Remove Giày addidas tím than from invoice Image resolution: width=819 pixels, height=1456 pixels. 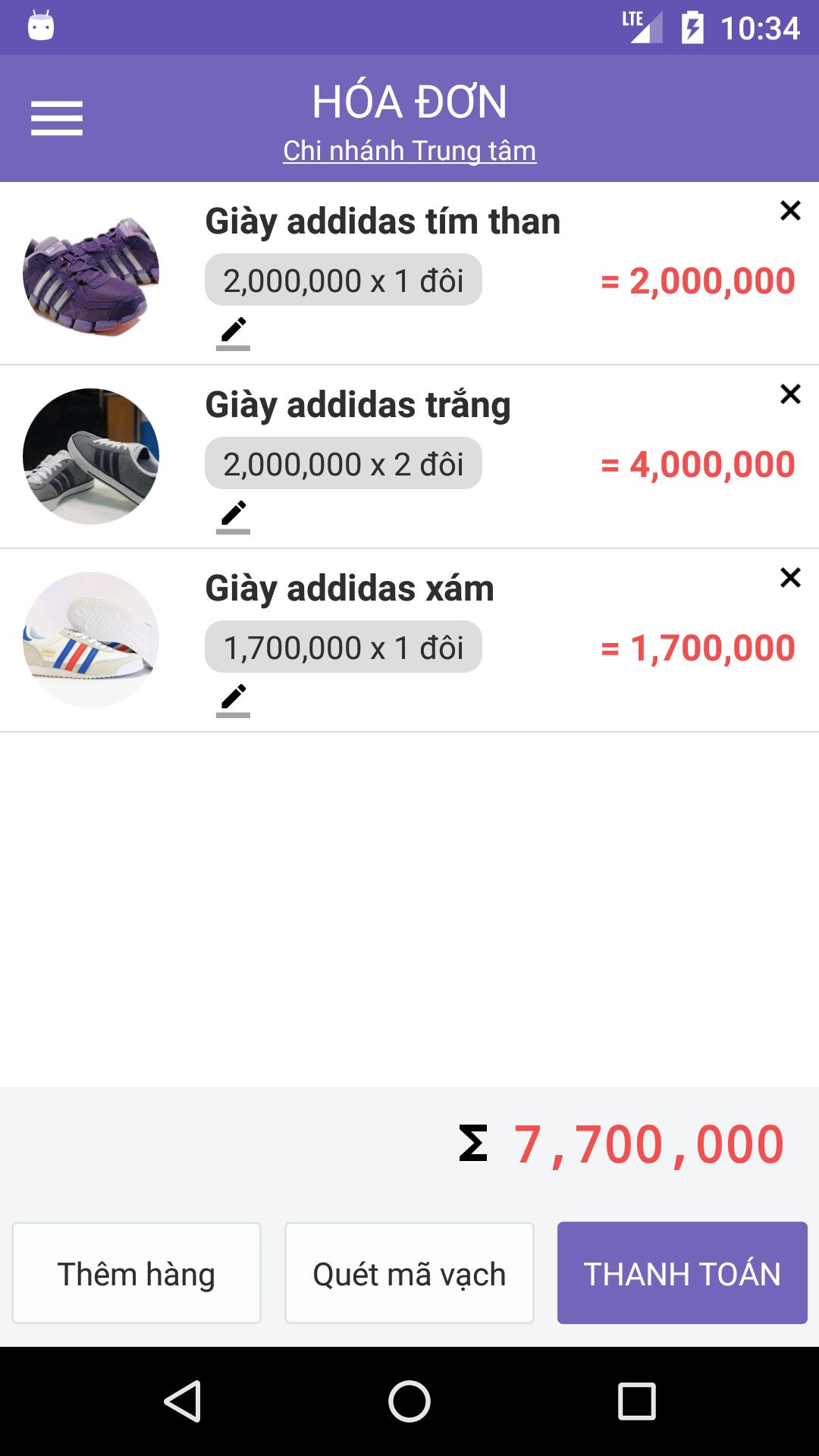click(790, 210)
